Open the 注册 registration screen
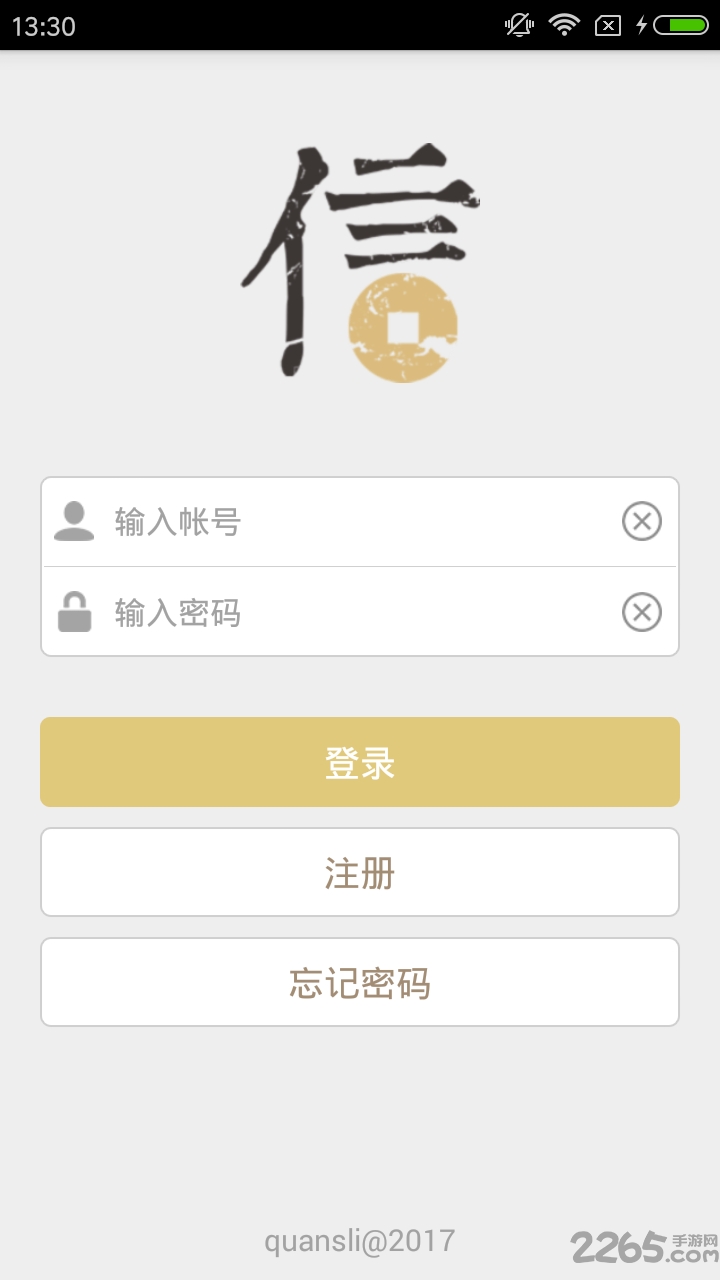The height and width of the screenshot is (1280, 720). [x=360, y=872]
